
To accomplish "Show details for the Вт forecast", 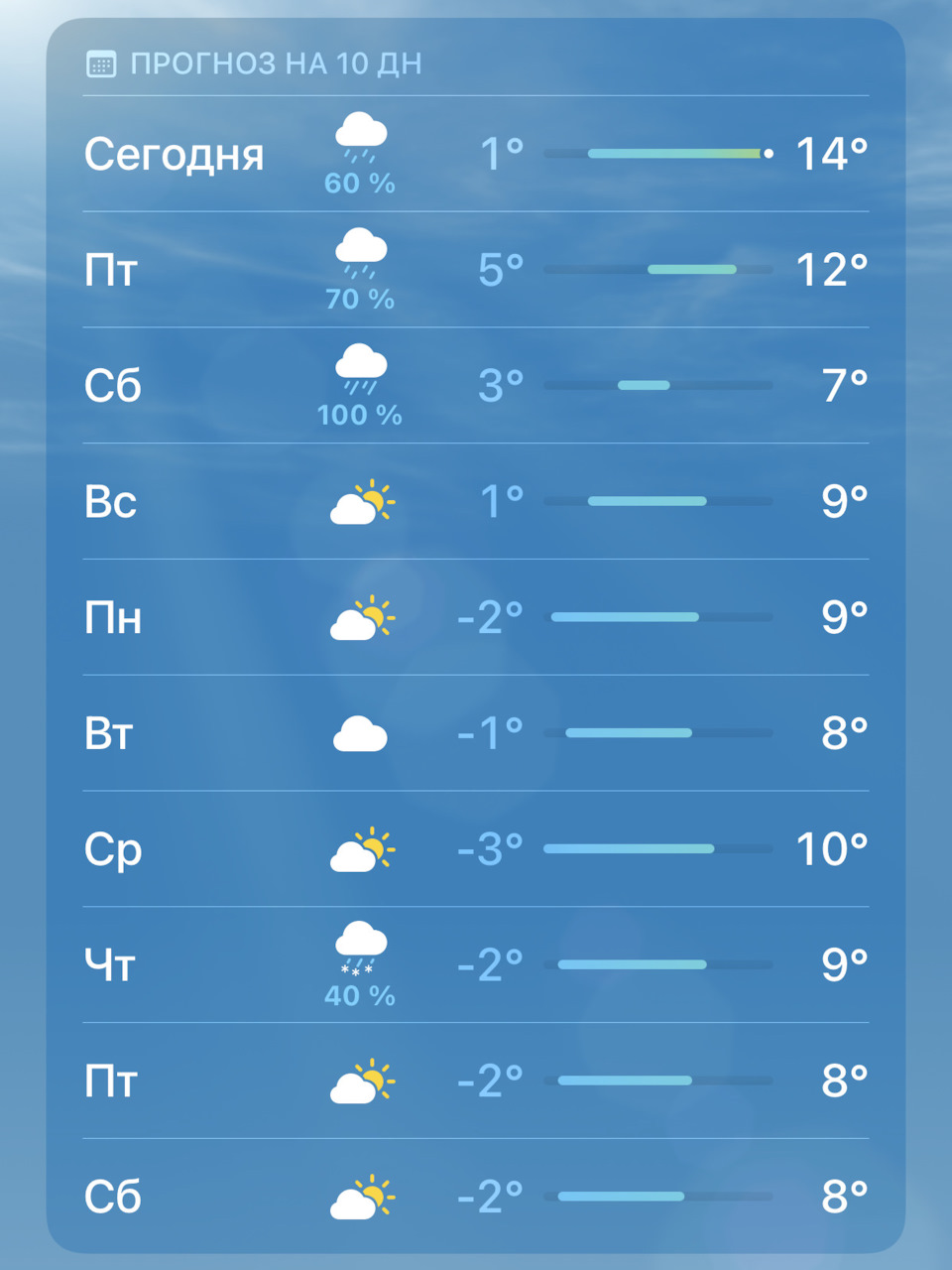I will point(474,734).
